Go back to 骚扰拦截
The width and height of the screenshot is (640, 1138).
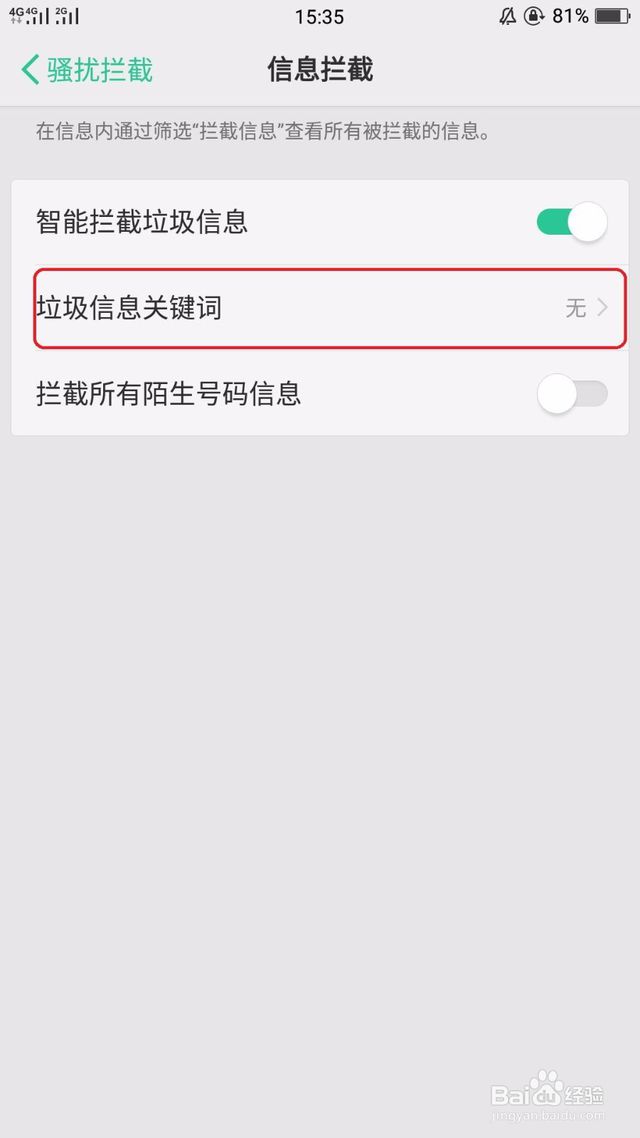[87, 70]
